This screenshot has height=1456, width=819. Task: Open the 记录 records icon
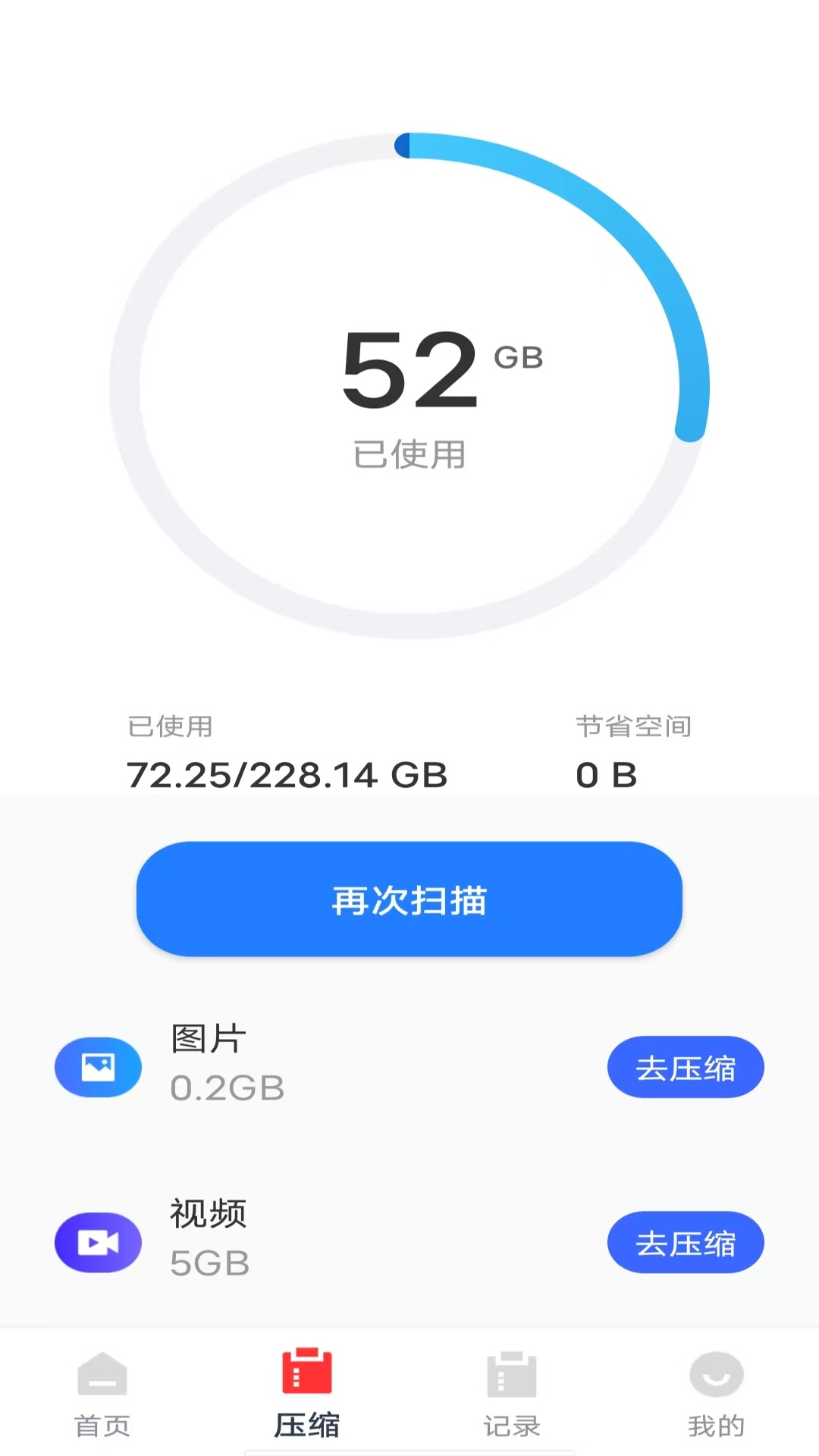[x=511, y=1382]
